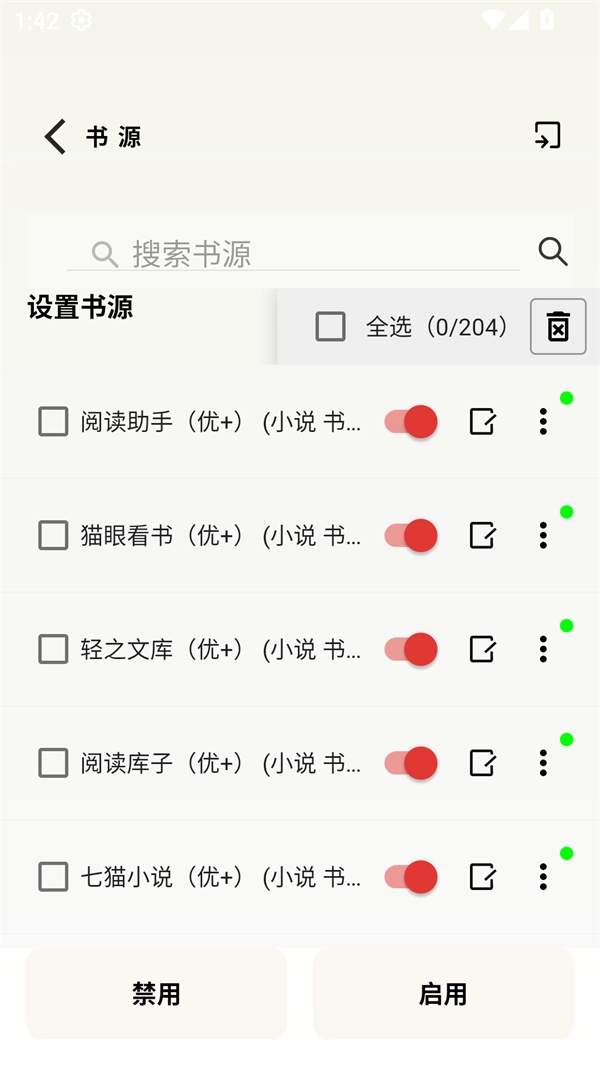Turn off the 七猫小说 switch
Image resolution: width=600 pixels, height=1066 pixels.
[411, 877]
